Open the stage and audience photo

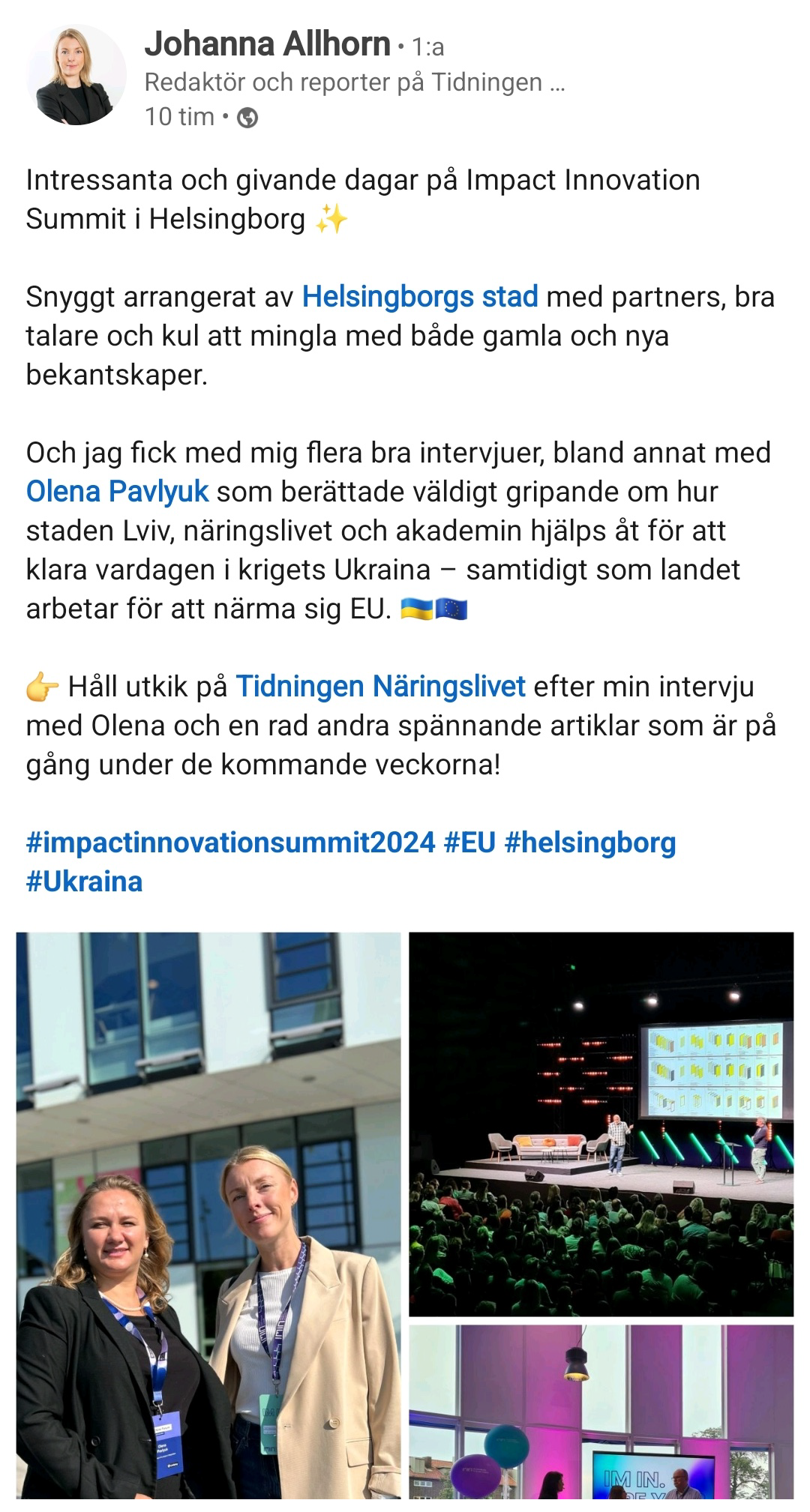[x=601, y=1124]
